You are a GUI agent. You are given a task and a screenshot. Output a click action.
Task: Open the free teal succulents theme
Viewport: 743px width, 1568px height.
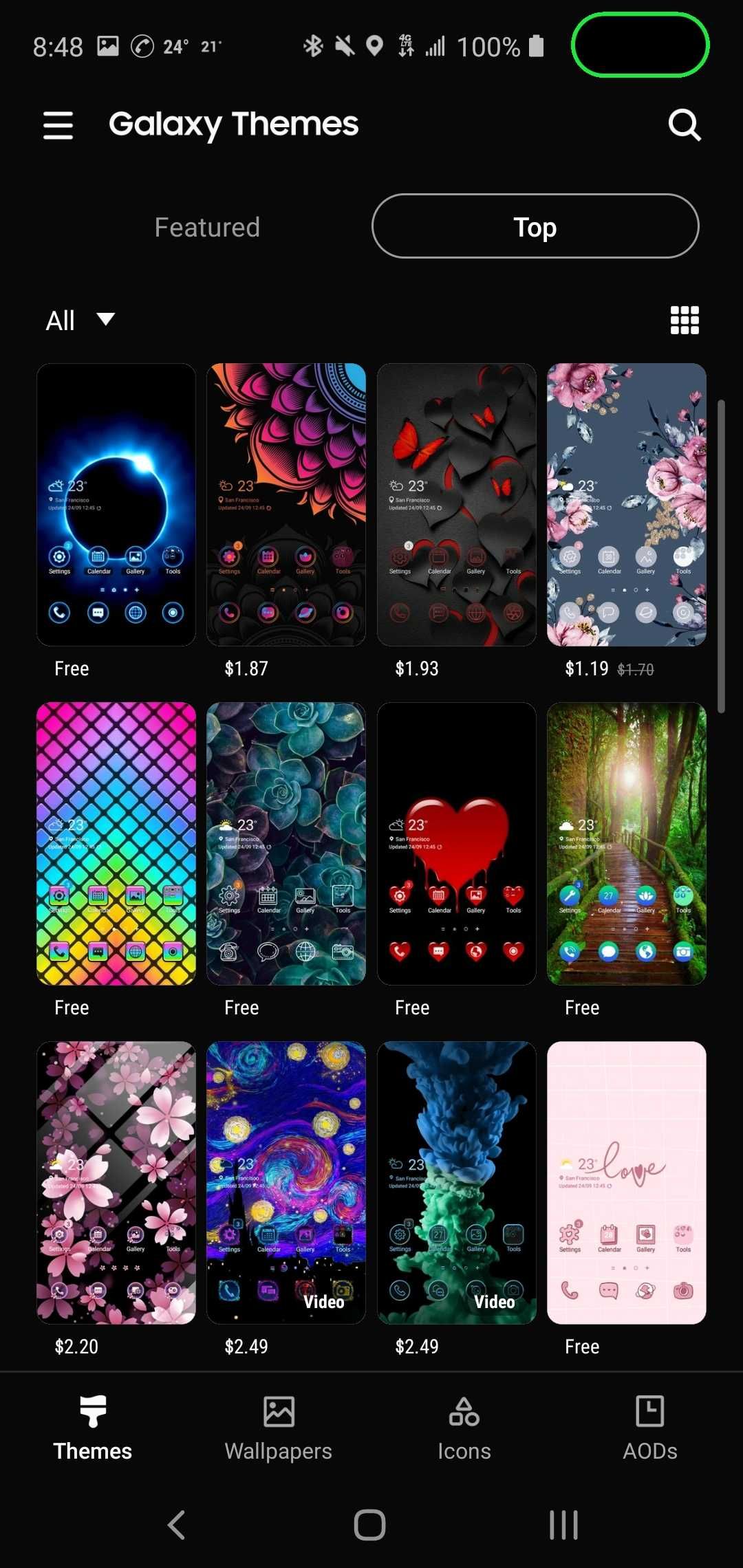[x=286, y=844]
